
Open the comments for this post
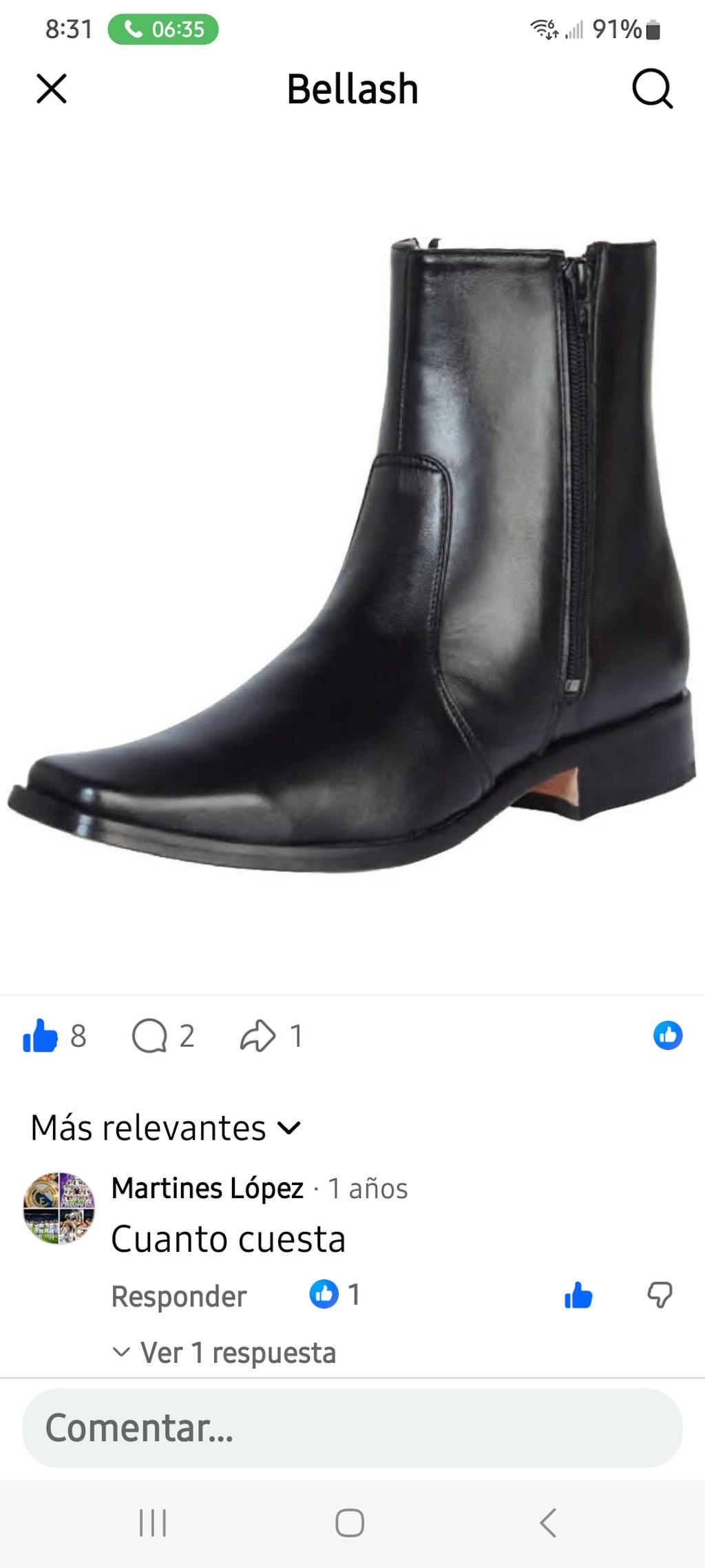pos(150,1036)
